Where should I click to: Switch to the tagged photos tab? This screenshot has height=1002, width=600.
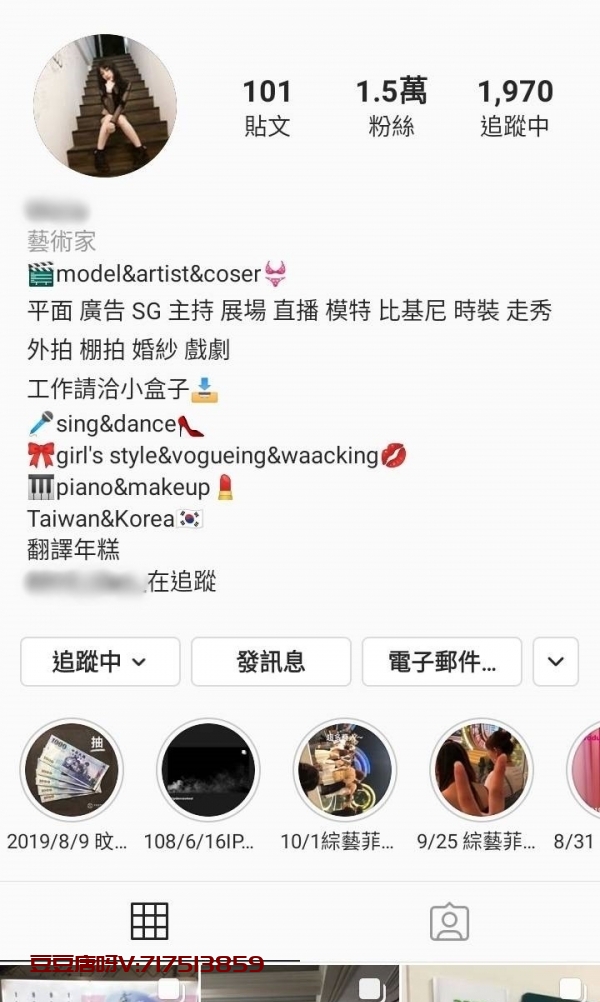[x=449, y=921]
